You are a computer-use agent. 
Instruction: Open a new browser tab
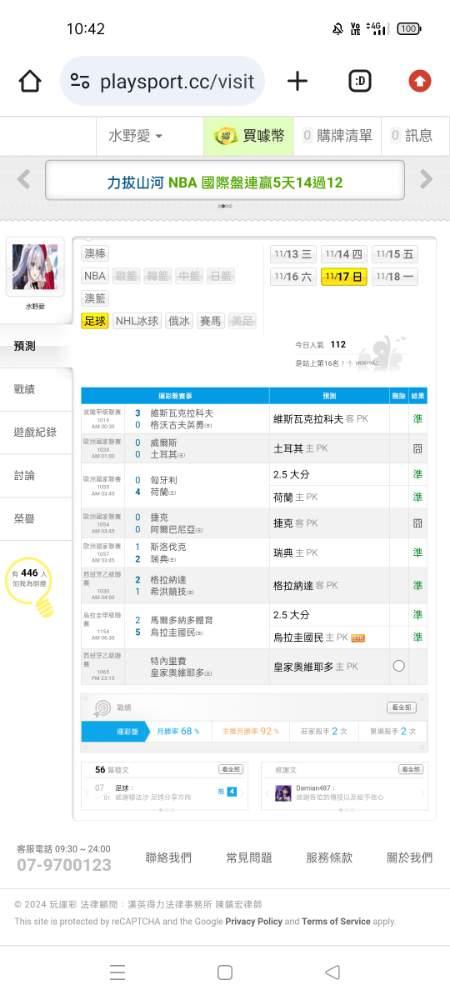[297, 81]
